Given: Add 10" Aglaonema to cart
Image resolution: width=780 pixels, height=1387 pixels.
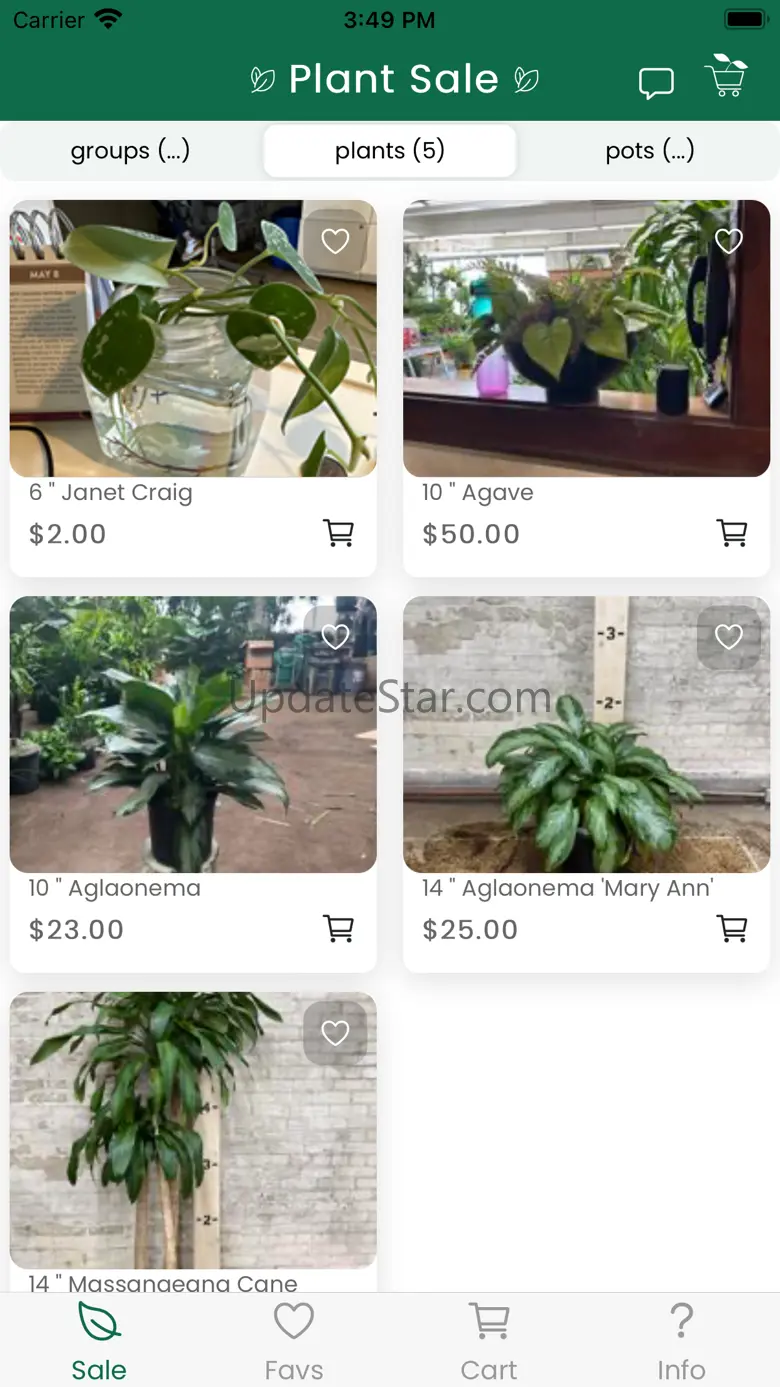Looking at the screenshot, I should tap(339, 929).
